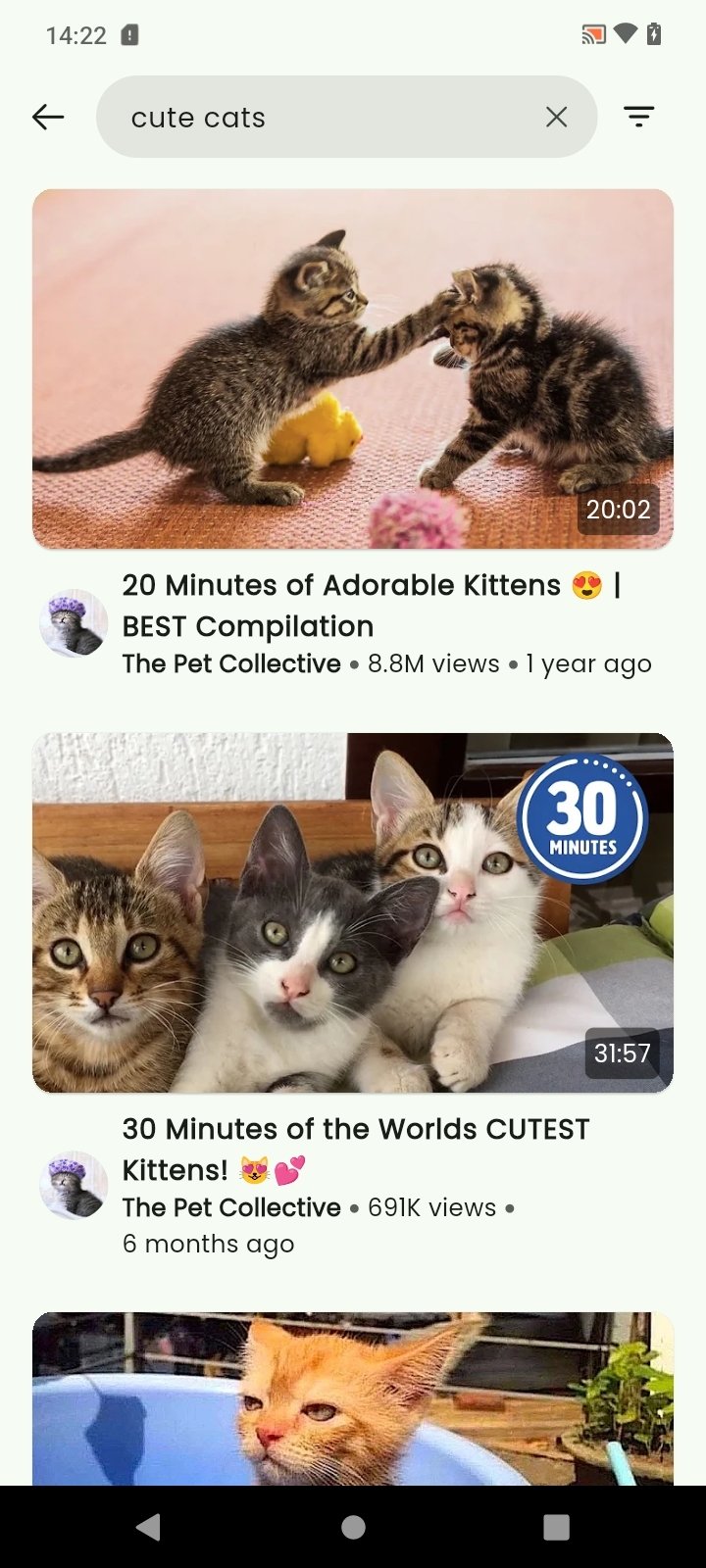Tap the system recent apps button
706x1568 pixels.
(x=556, y=1527)
